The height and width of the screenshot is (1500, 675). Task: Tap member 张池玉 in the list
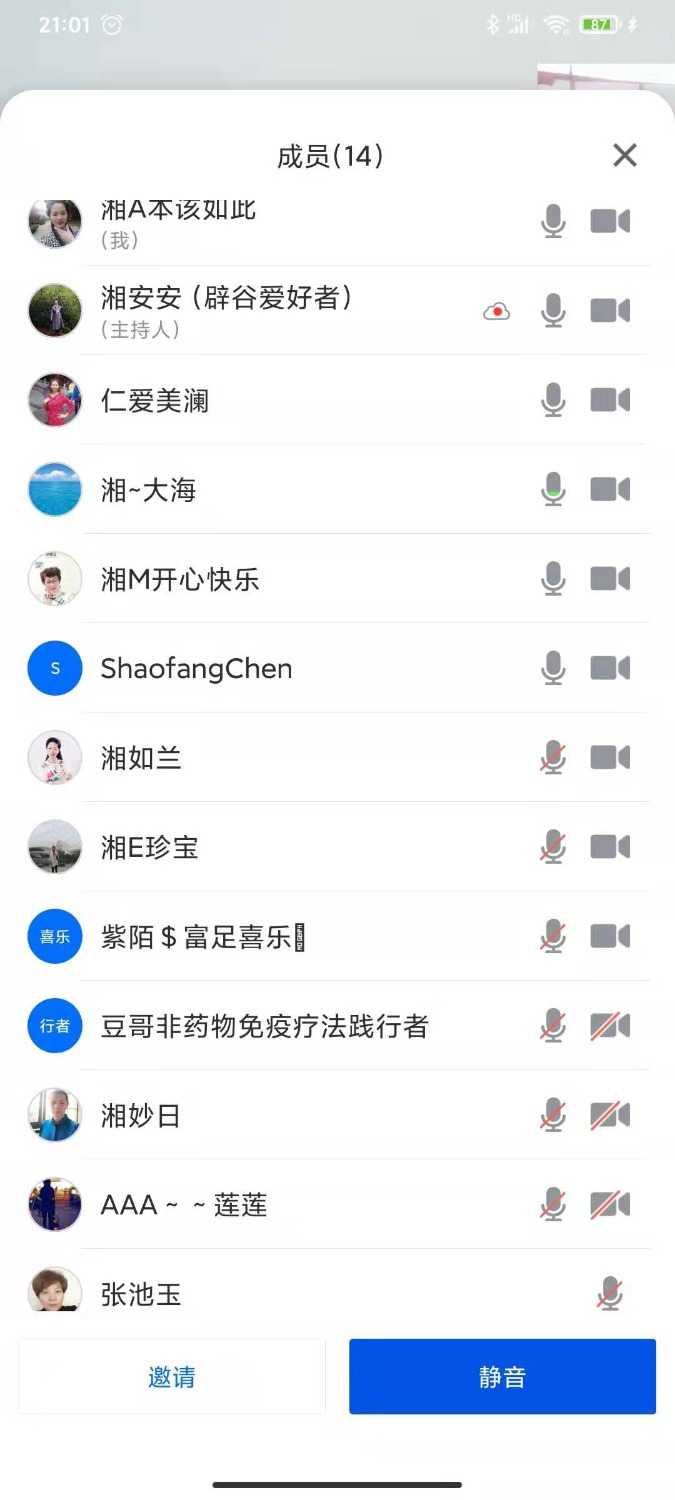(141, 1294)
